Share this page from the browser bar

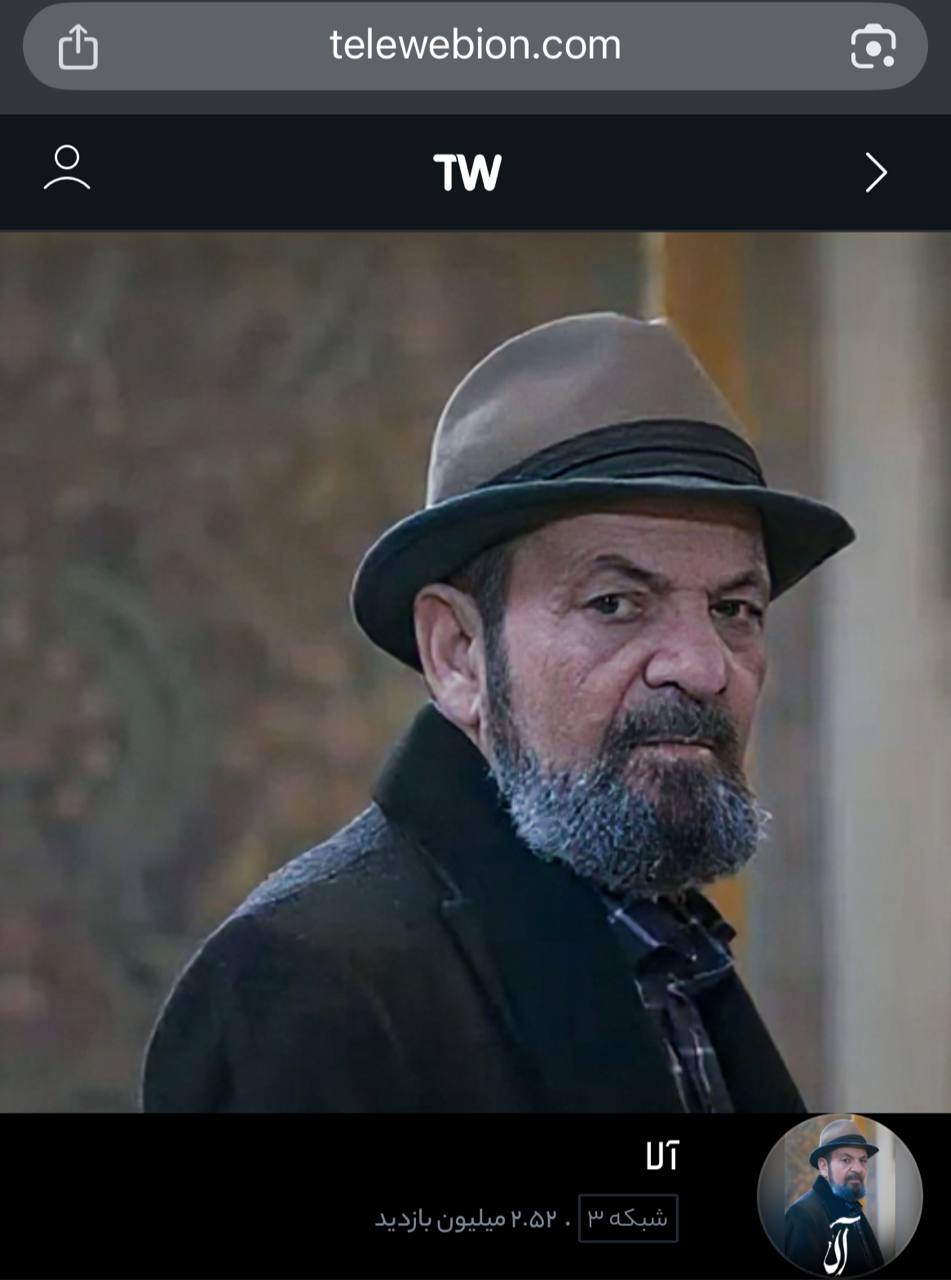[x=78, y=46]
